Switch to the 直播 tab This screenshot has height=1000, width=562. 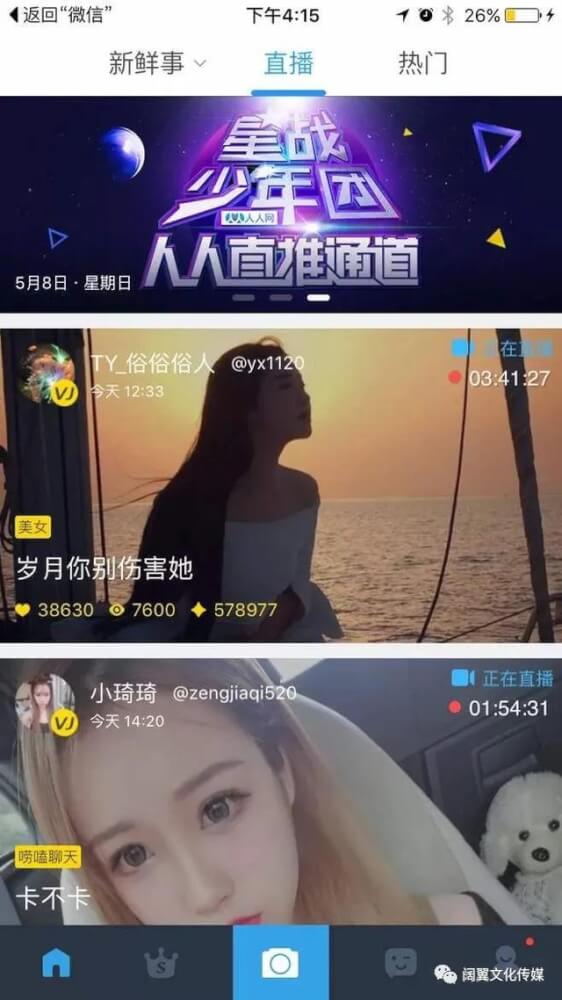pos(288,63)
